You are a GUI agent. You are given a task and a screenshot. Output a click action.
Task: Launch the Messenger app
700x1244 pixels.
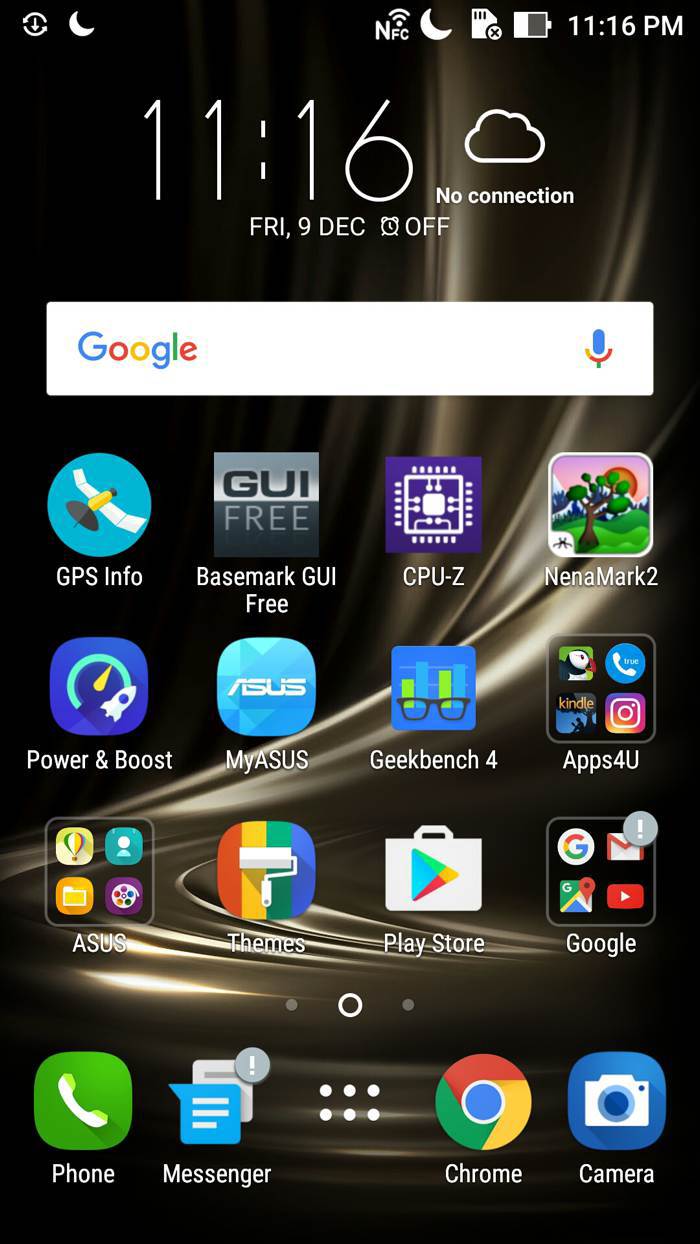click(x=213, y=1102)
